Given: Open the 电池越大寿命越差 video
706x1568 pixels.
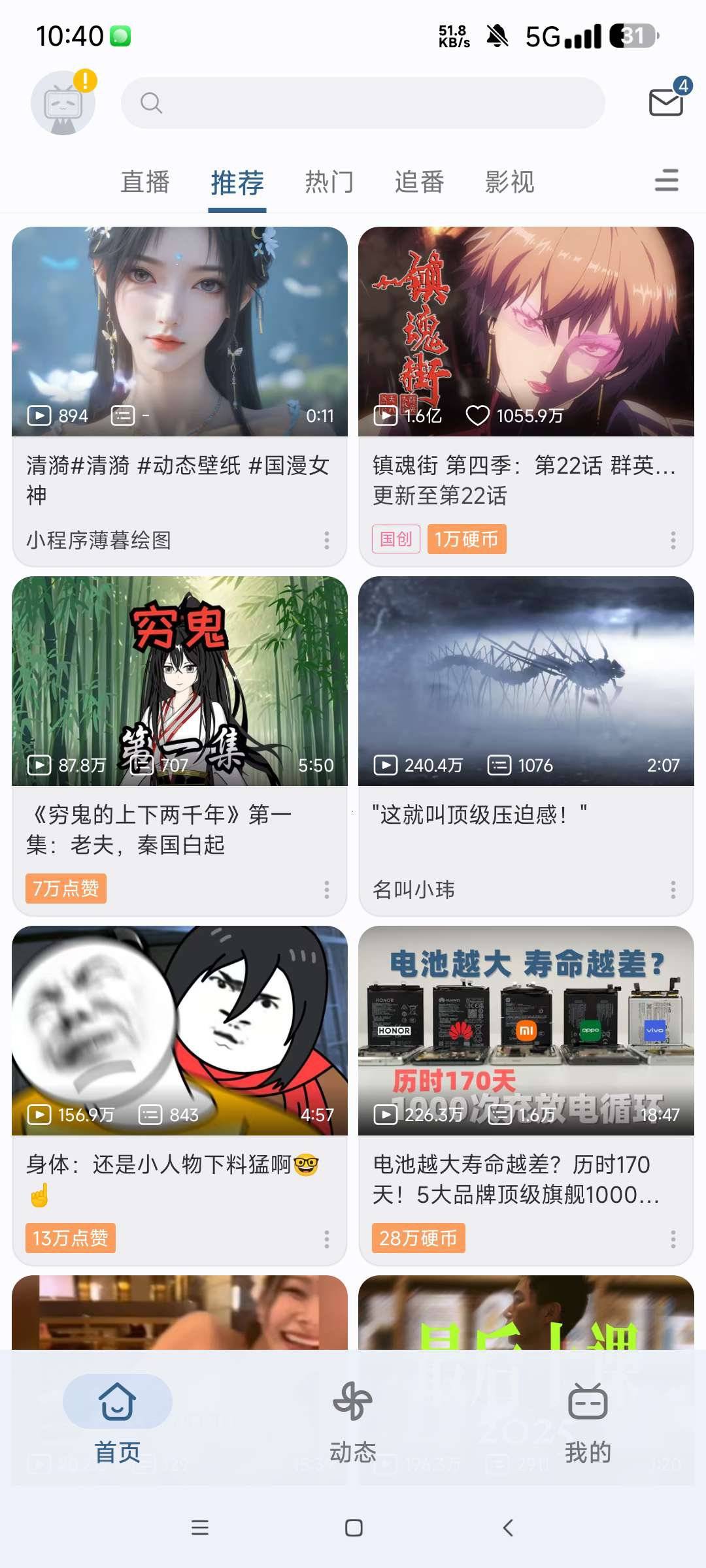Looking at the screenshot, I should [526, 1030].
